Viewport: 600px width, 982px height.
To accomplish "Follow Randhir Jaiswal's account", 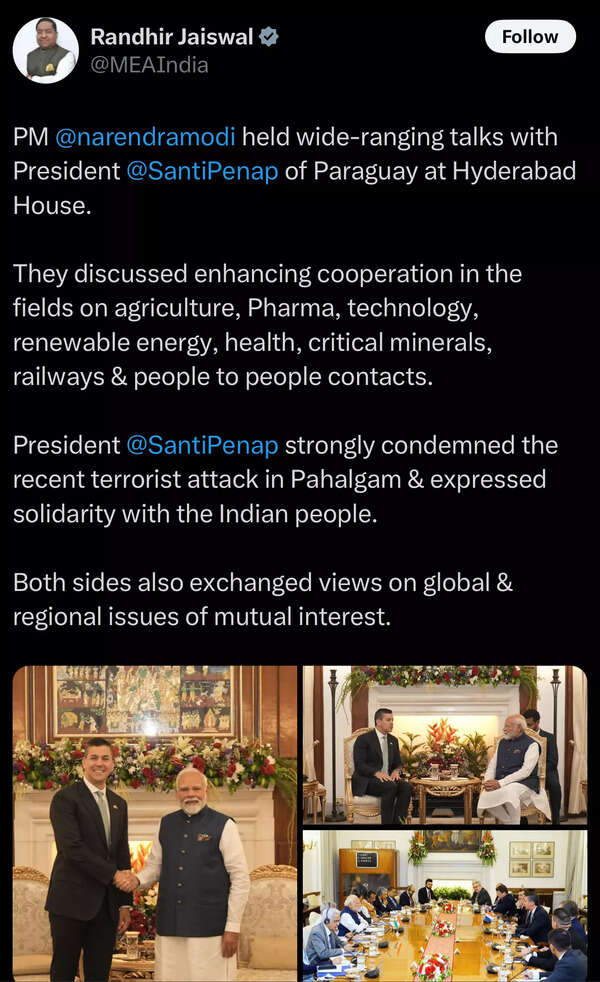I will coord(530,37).
